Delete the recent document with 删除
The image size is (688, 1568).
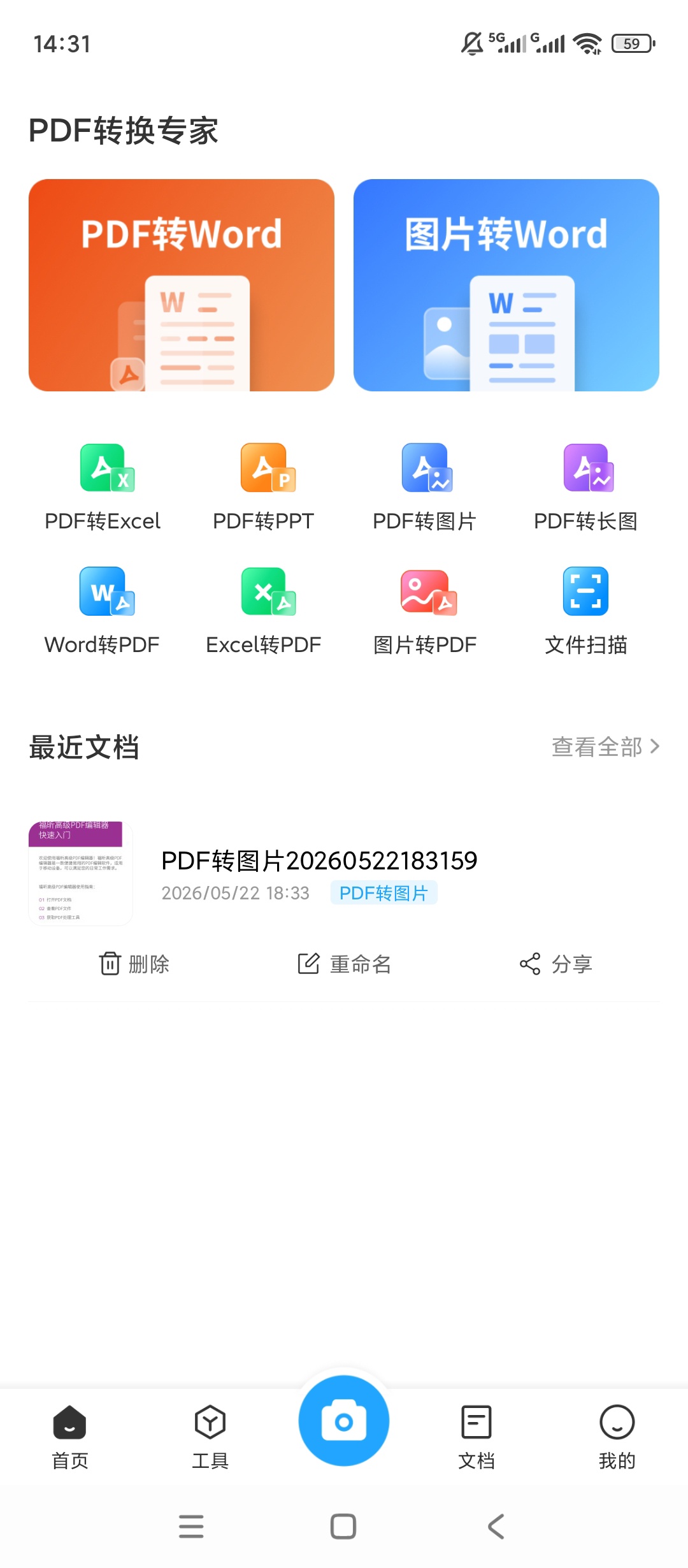pyautogui.click(x=134, y=964)
